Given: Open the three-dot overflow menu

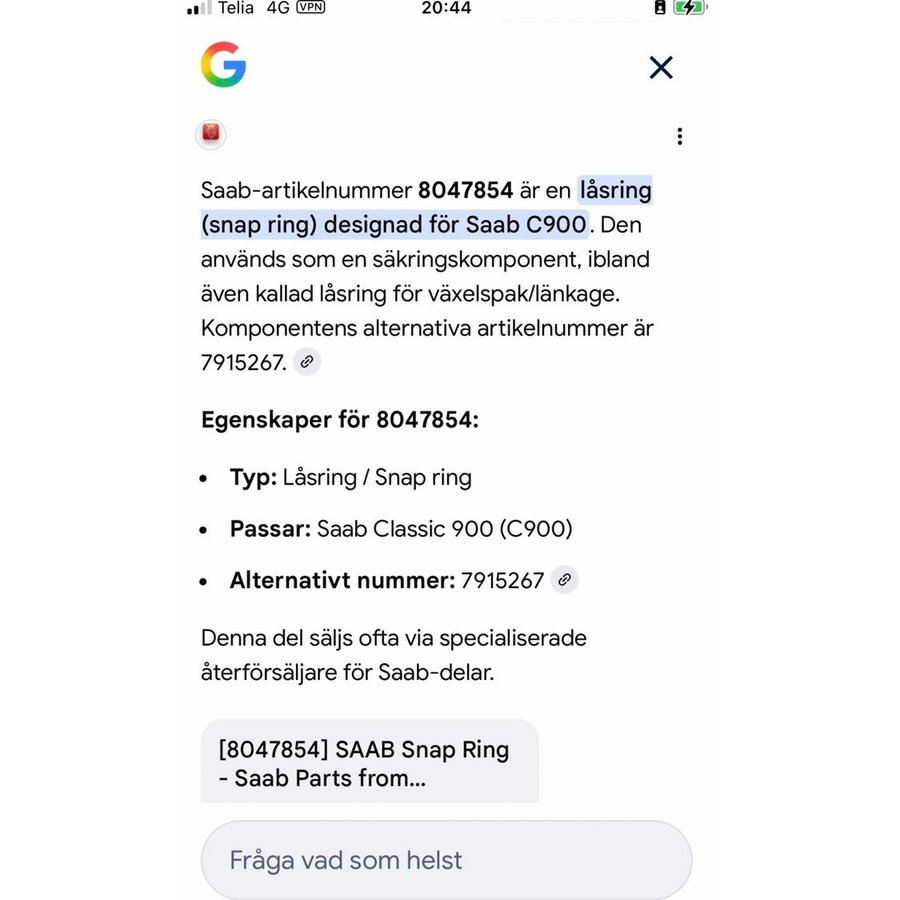Looking at the screenshot, I should coord(680,136).
